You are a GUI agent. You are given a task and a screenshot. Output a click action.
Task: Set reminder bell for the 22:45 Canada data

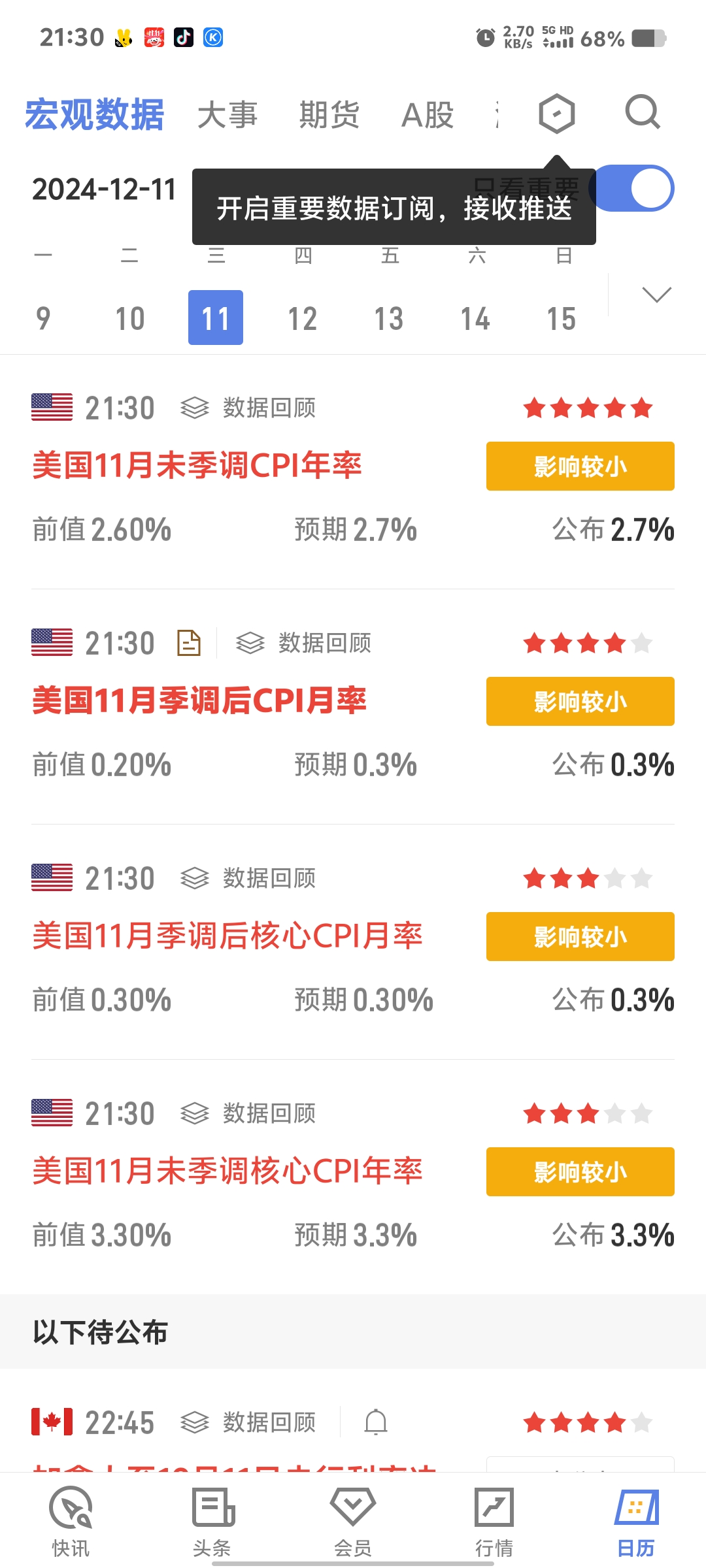tap(376, 1422)
